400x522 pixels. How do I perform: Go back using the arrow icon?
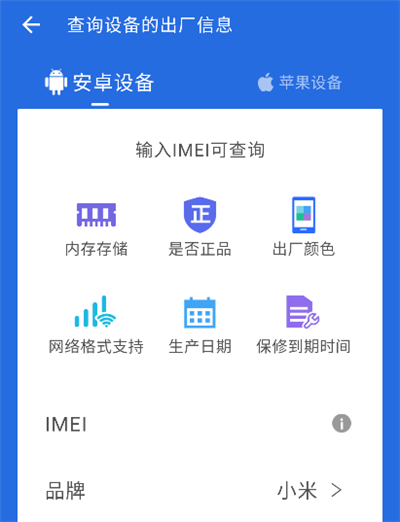pyautogui.click(x=31, y=25)
